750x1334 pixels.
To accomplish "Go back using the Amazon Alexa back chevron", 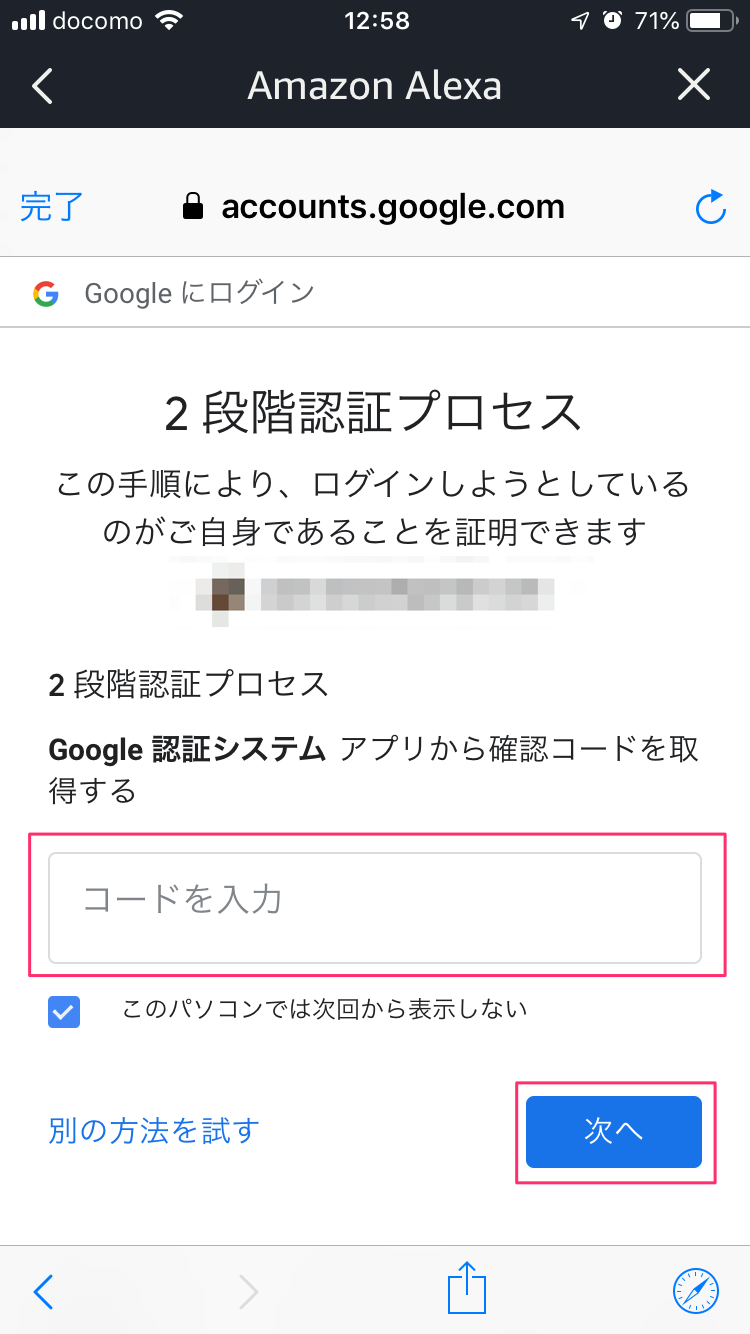I will click(x=40, y=86).
